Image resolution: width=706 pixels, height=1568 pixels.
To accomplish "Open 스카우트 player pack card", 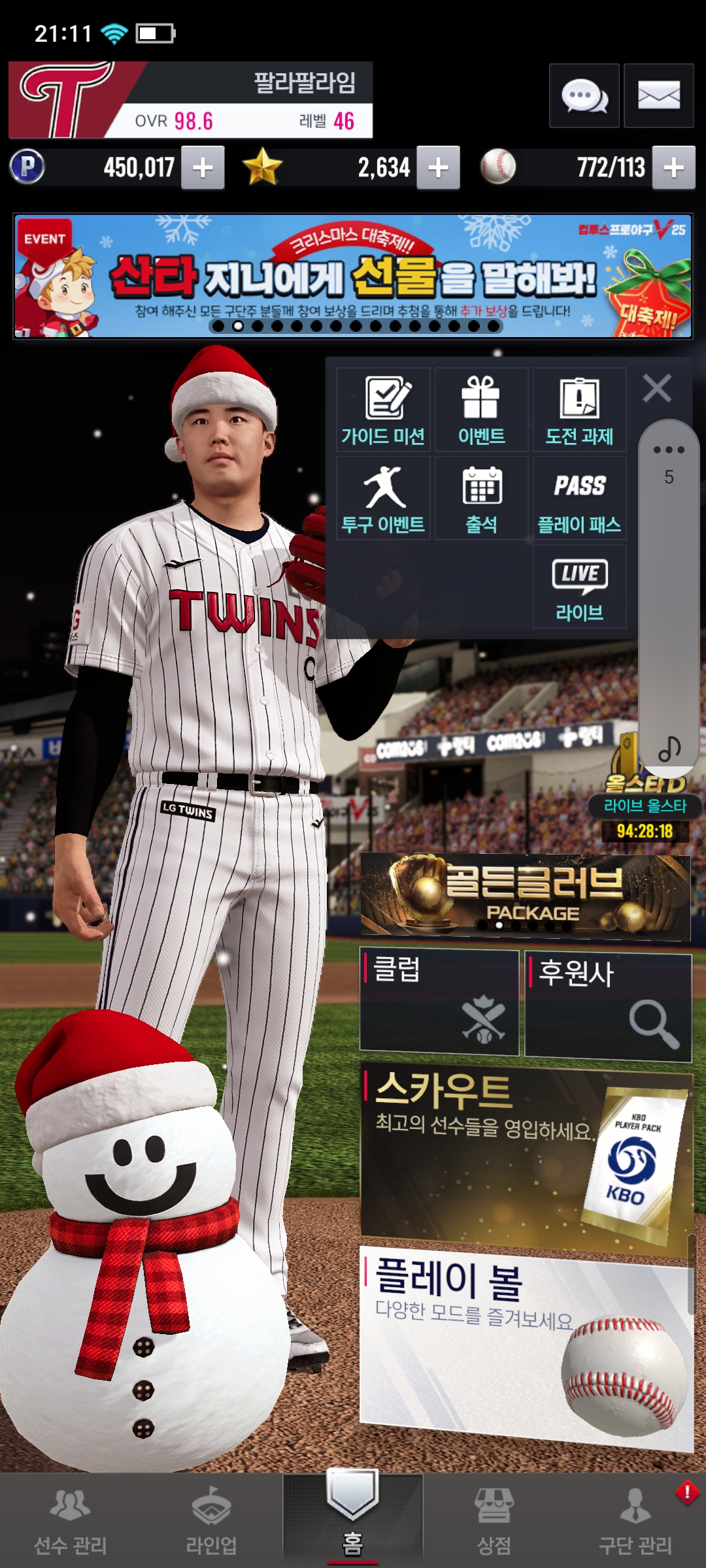I will pos(525,1153).
